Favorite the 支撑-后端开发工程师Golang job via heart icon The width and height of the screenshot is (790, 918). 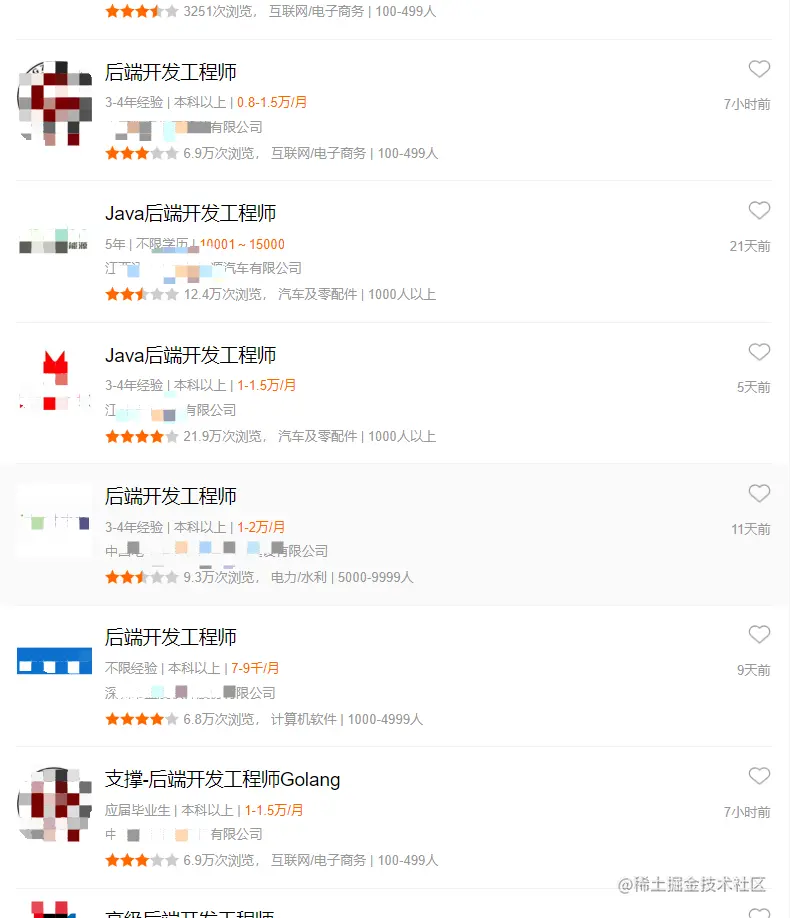[759, 776]
